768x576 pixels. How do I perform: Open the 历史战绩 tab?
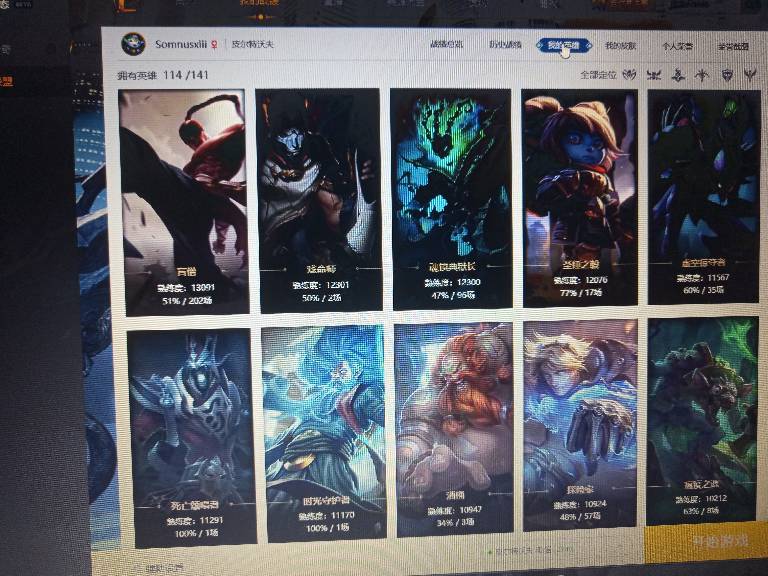tap(504, 45)
